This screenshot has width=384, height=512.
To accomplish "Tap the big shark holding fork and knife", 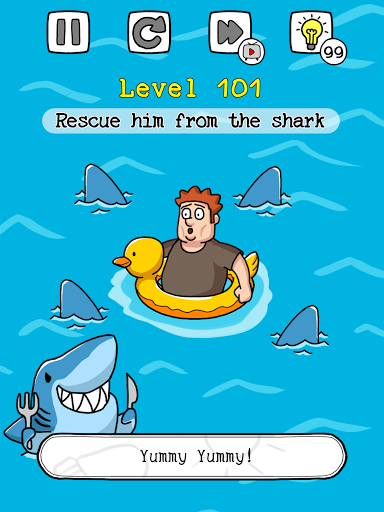I will (x=72, y=392).
